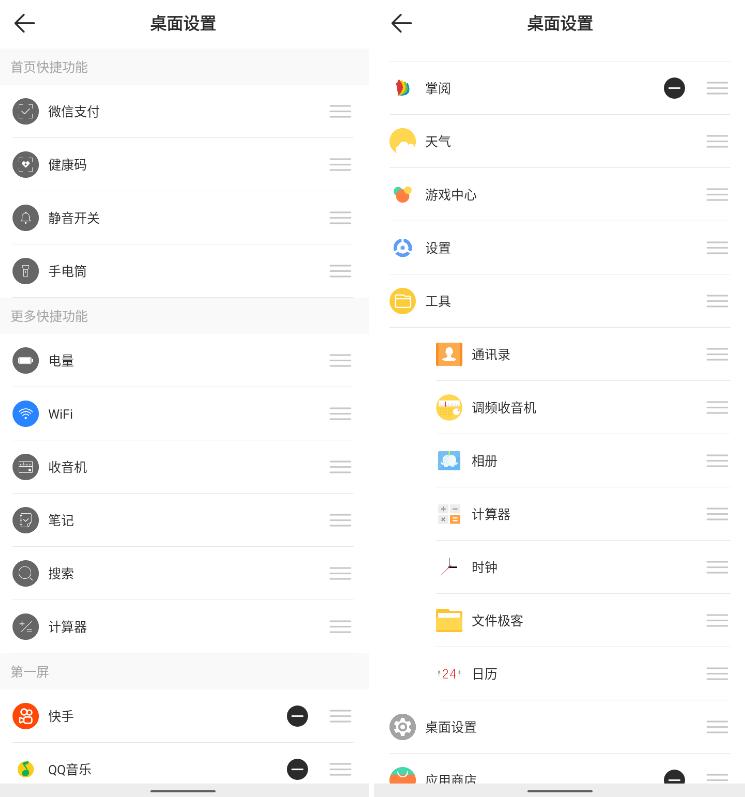The width and height of the screenshot is (745, 797).
Task: Tap the minus toggle next to 快手
Action: (297, 716)
